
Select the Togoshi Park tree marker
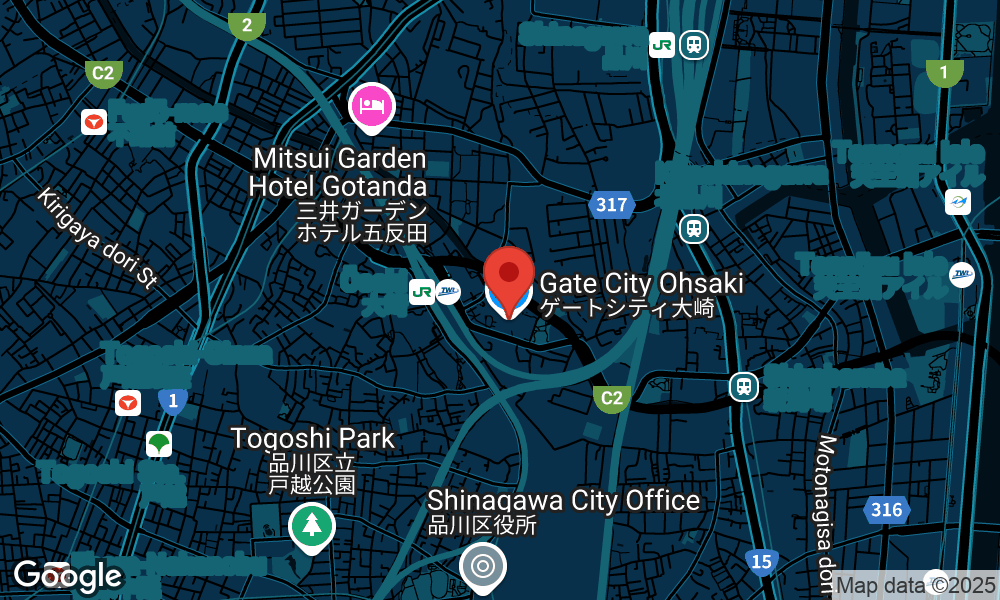pyautogui.click(x=312, y=524)
